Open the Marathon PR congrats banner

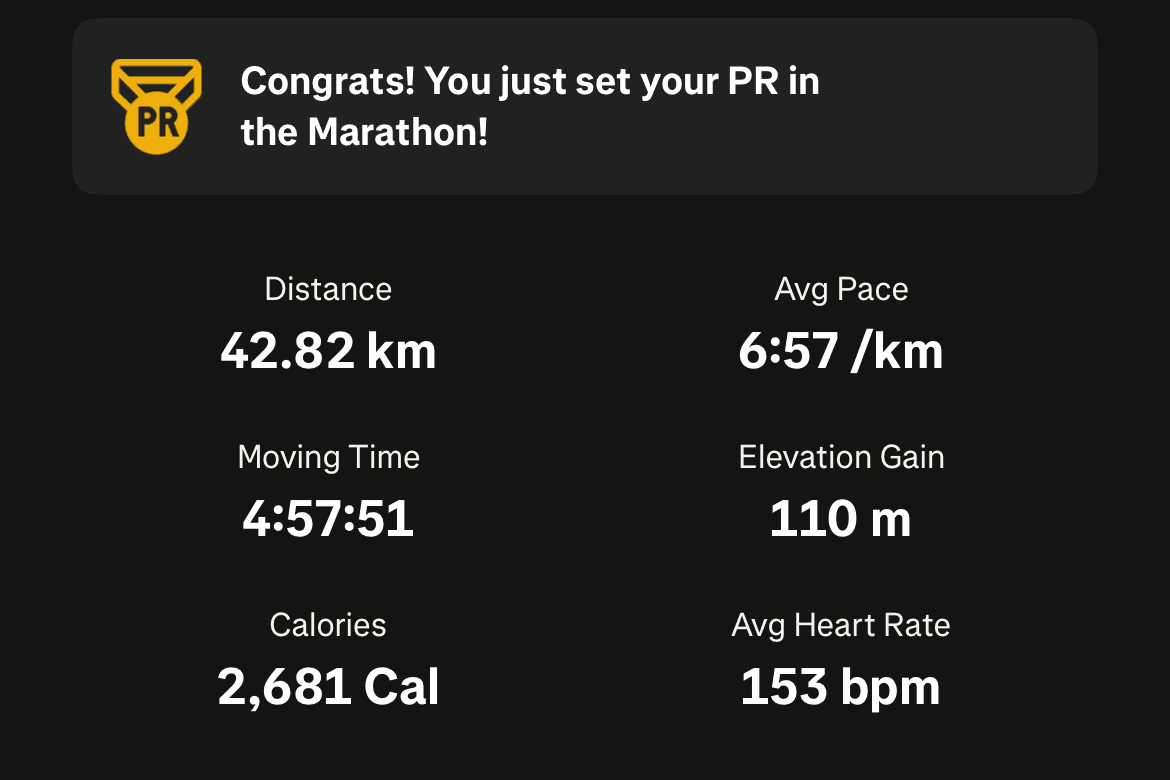coord(584,106)
